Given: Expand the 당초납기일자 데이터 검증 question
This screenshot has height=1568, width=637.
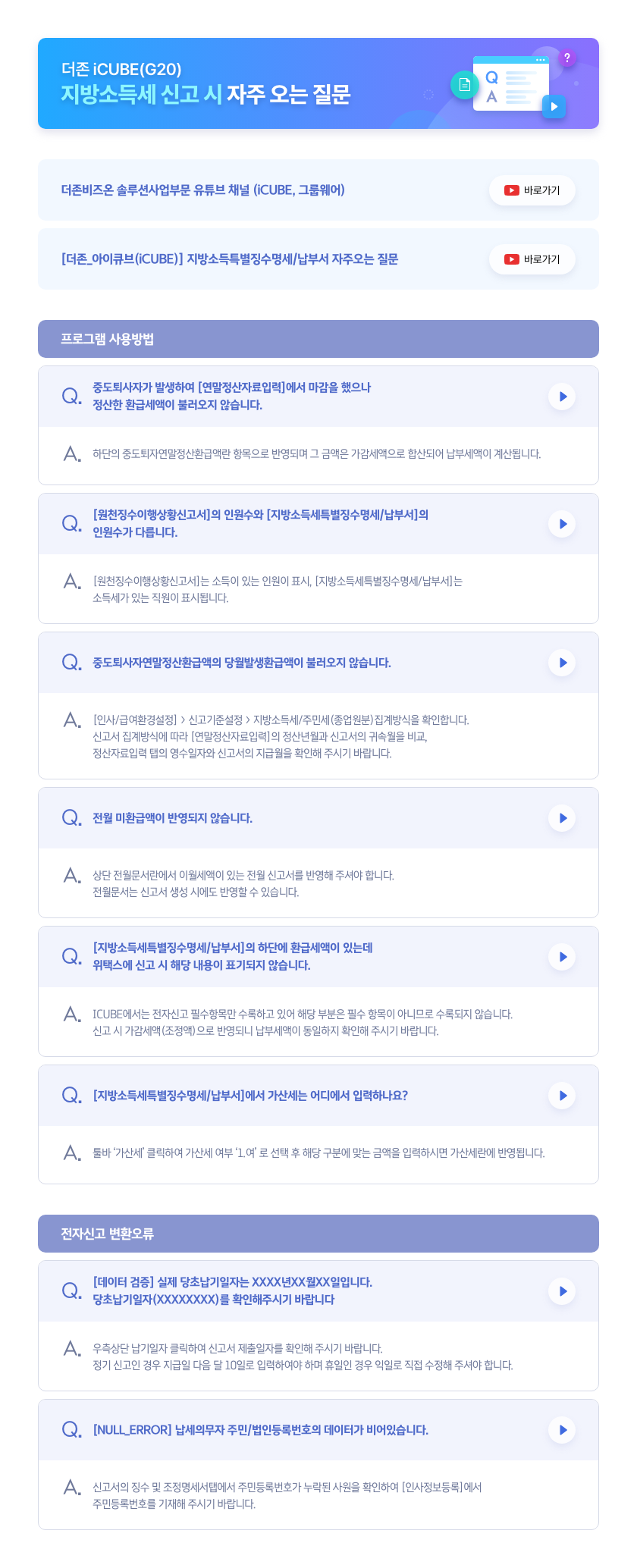Looking at the screenshot, I should point(562,1290).
